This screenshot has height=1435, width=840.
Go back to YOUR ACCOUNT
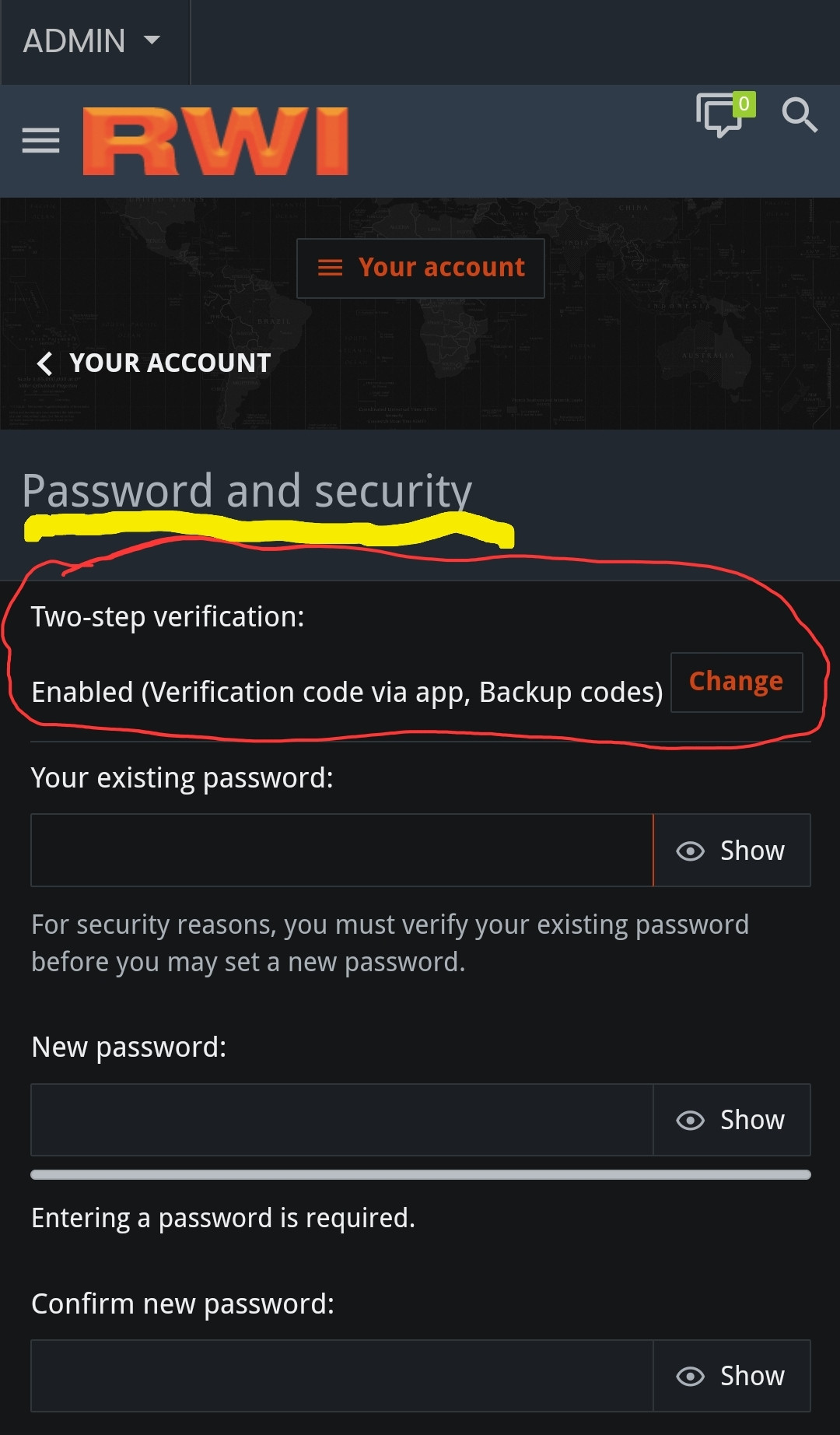154,363
